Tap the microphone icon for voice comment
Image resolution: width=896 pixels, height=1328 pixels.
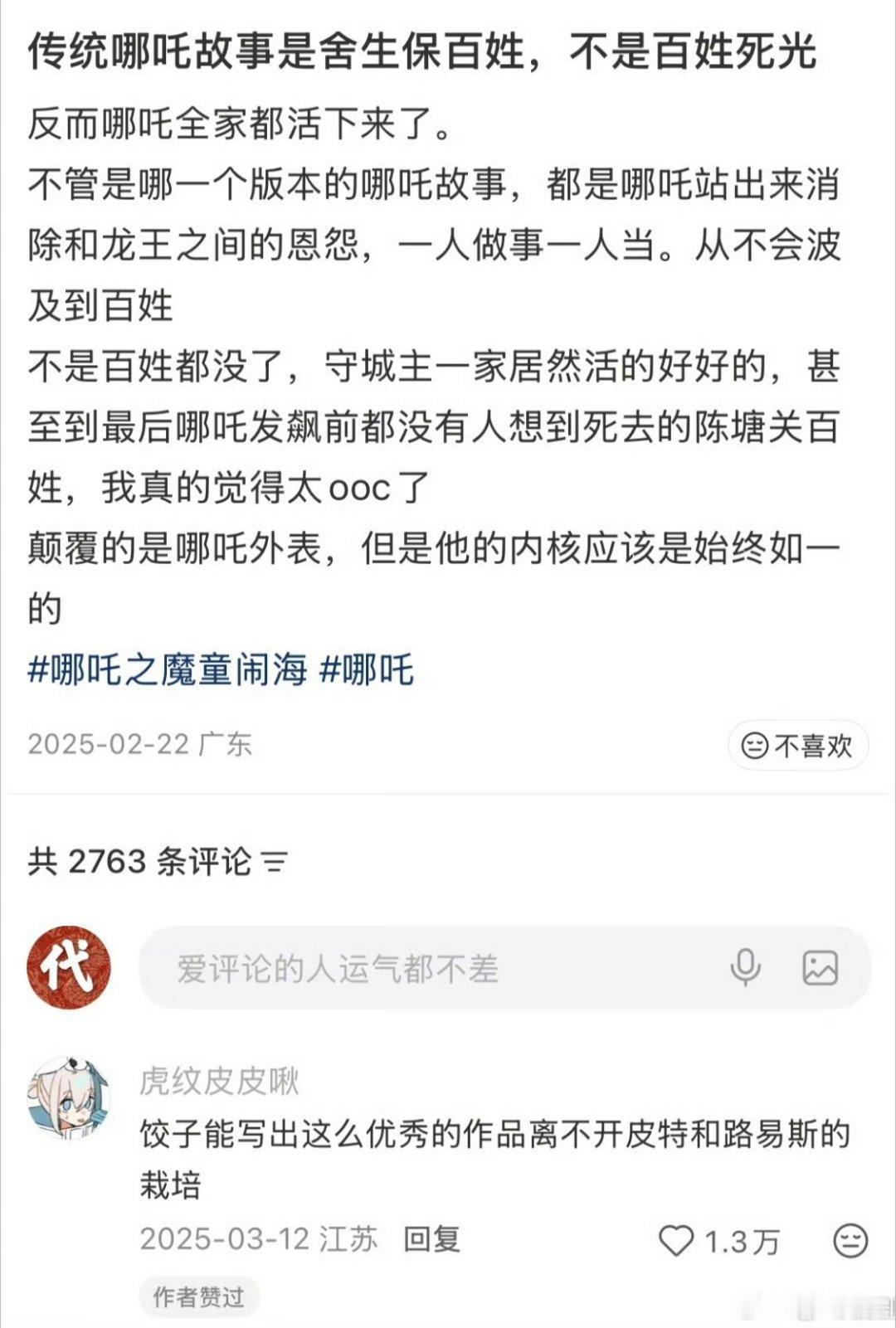pyautogui.click(x=744, y=966)
